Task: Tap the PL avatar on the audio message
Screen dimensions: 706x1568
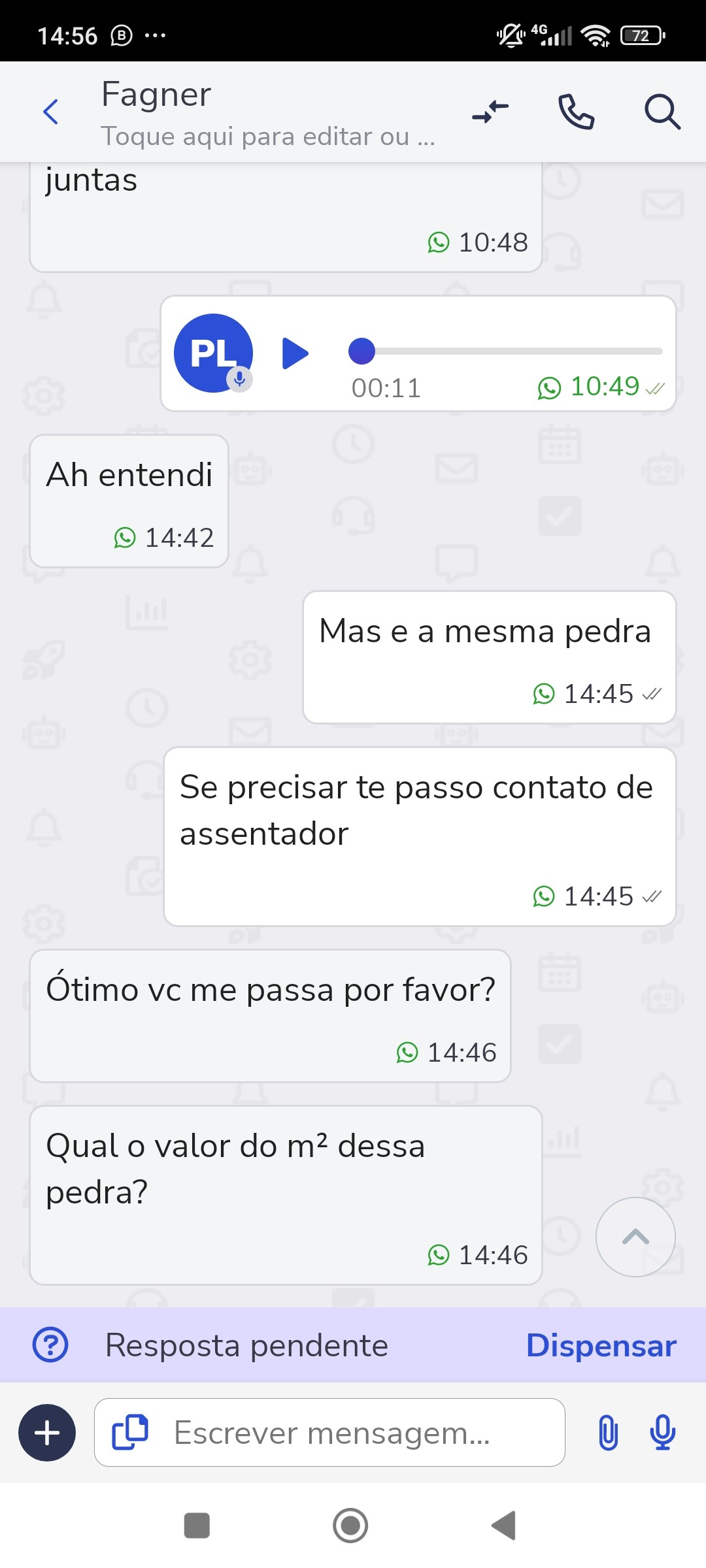Action: (x=212, y=353)
